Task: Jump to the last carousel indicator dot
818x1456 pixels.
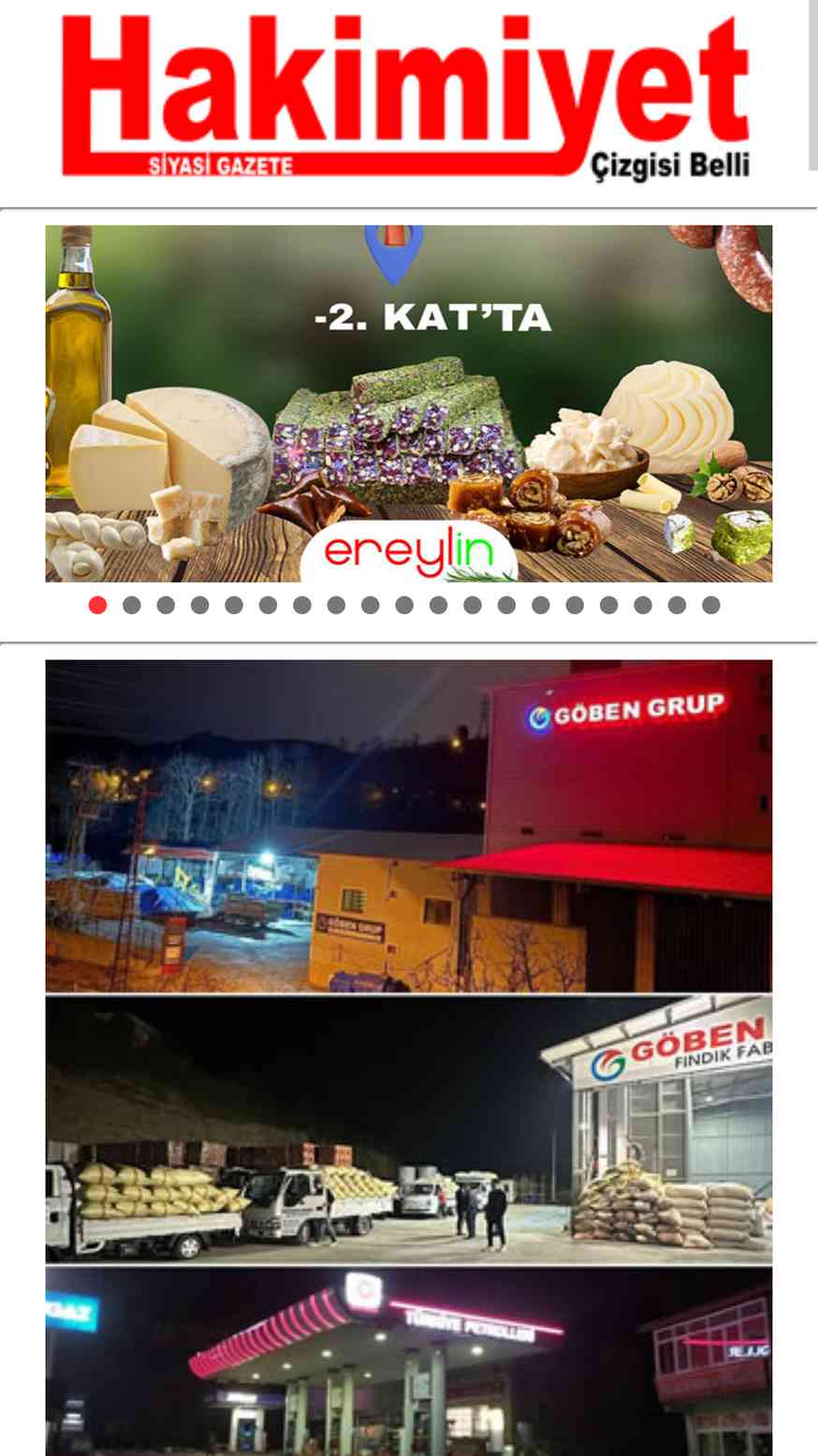Action: coord(711,605)
